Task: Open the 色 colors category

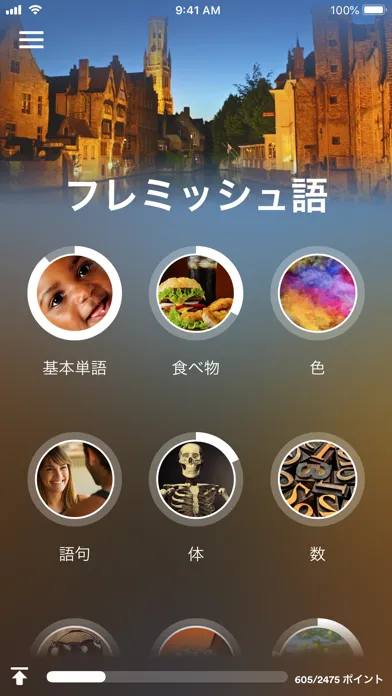Action: click(x=317, y=293)
